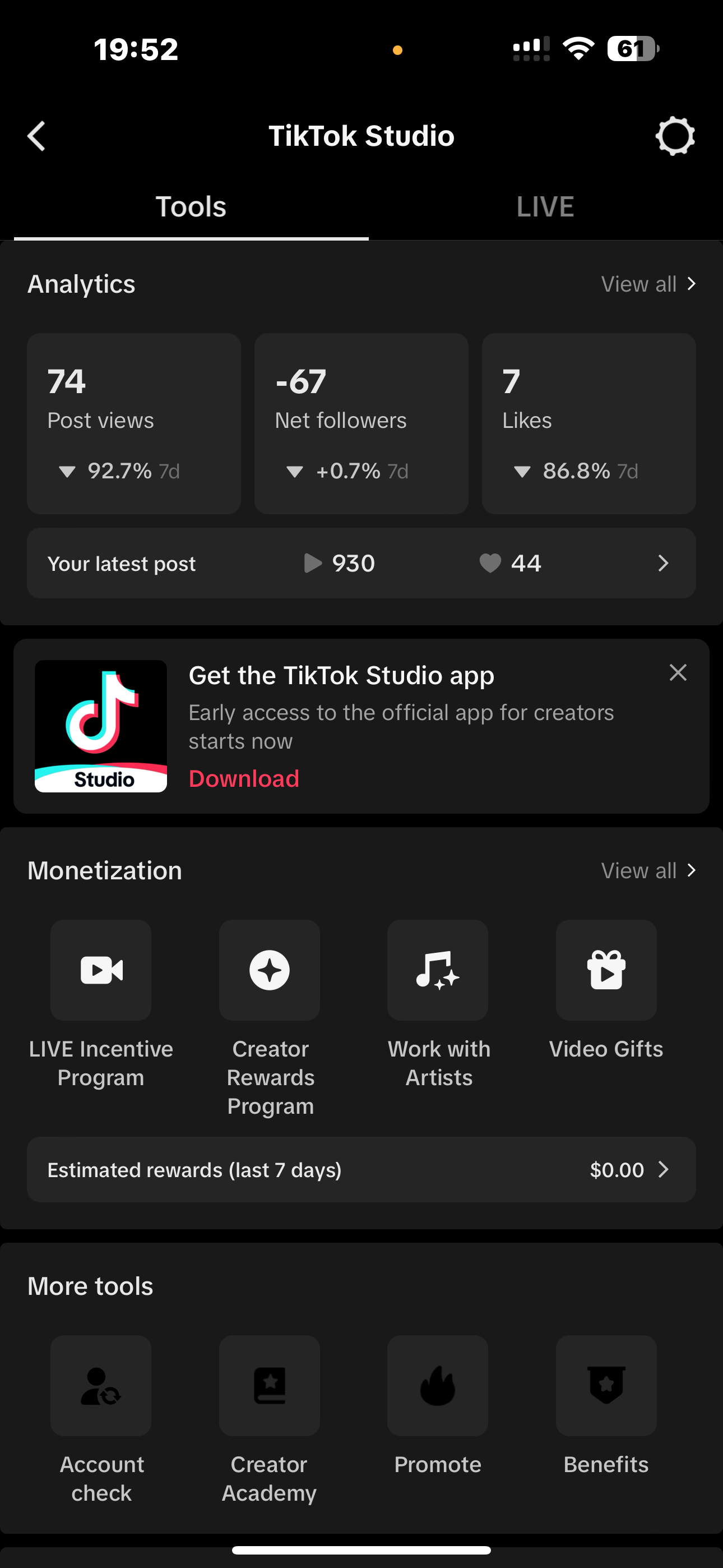723x1568 pixels.
Task: Select the Tools tab
Action: (191, 207)
